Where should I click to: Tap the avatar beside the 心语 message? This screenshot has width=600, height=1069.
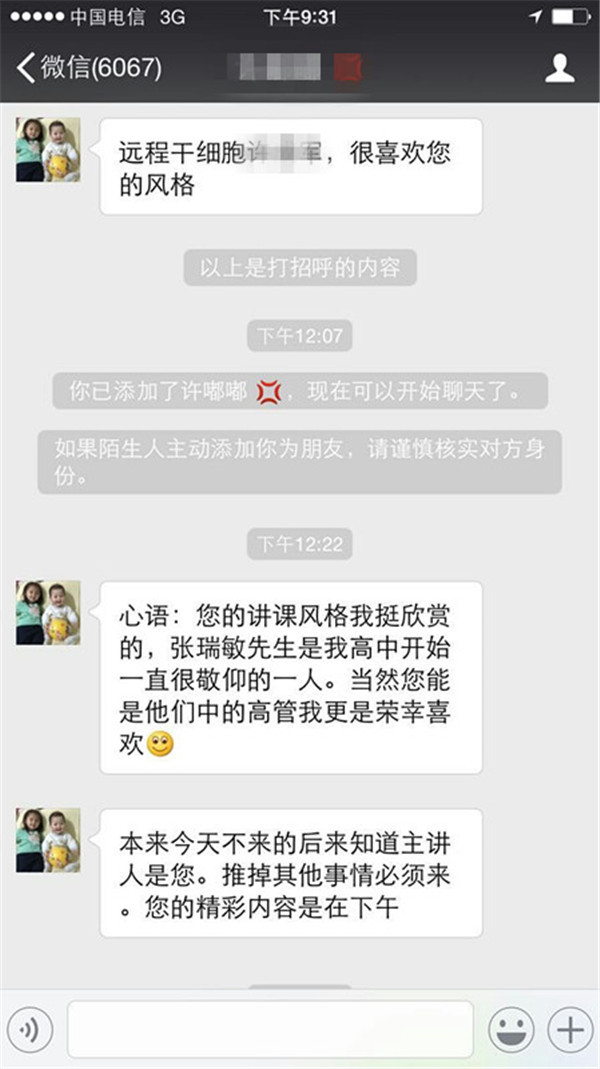[47, 612]
